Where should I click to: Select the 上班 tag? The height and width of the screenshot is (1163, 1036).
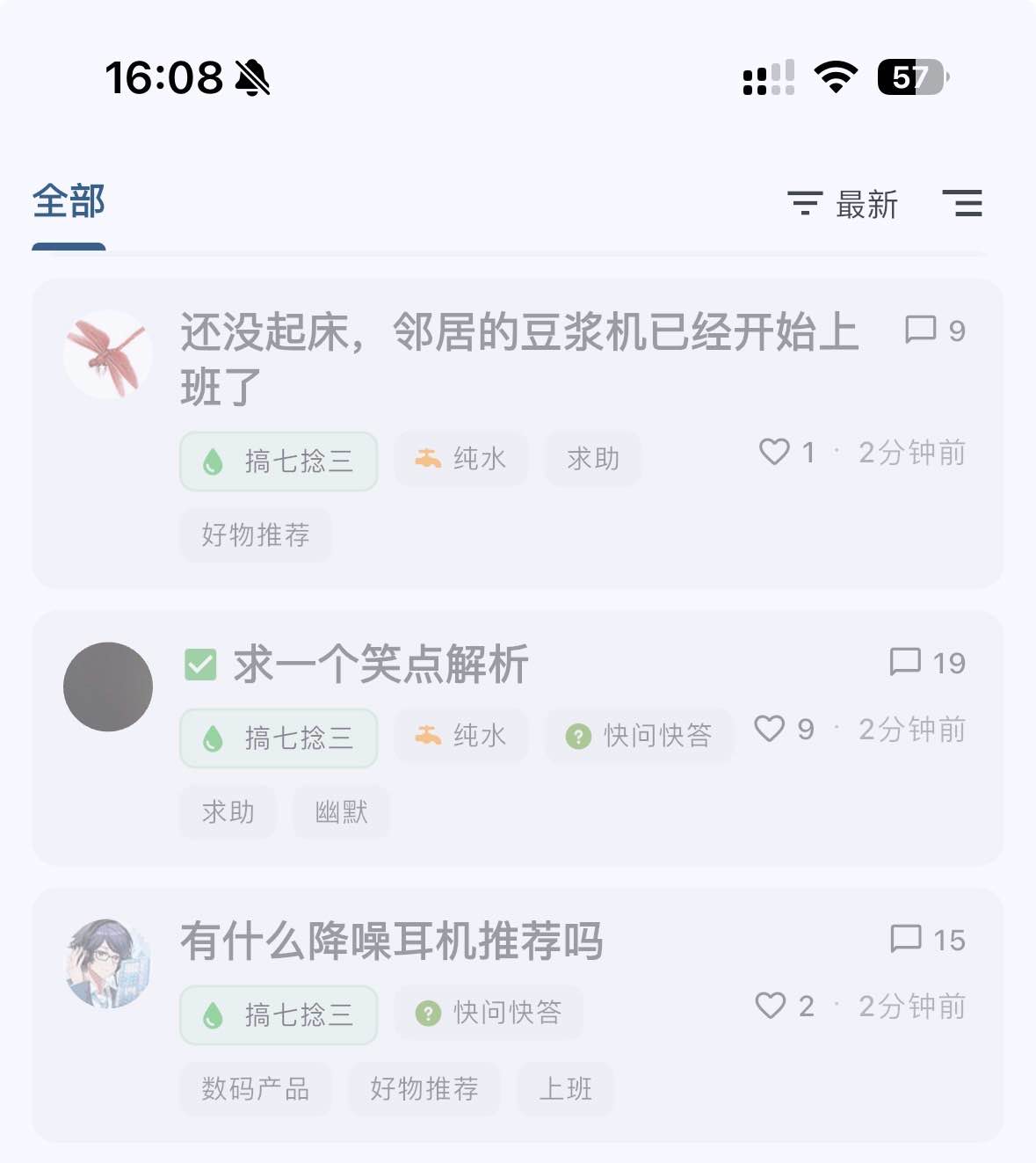coord(565,1088)
